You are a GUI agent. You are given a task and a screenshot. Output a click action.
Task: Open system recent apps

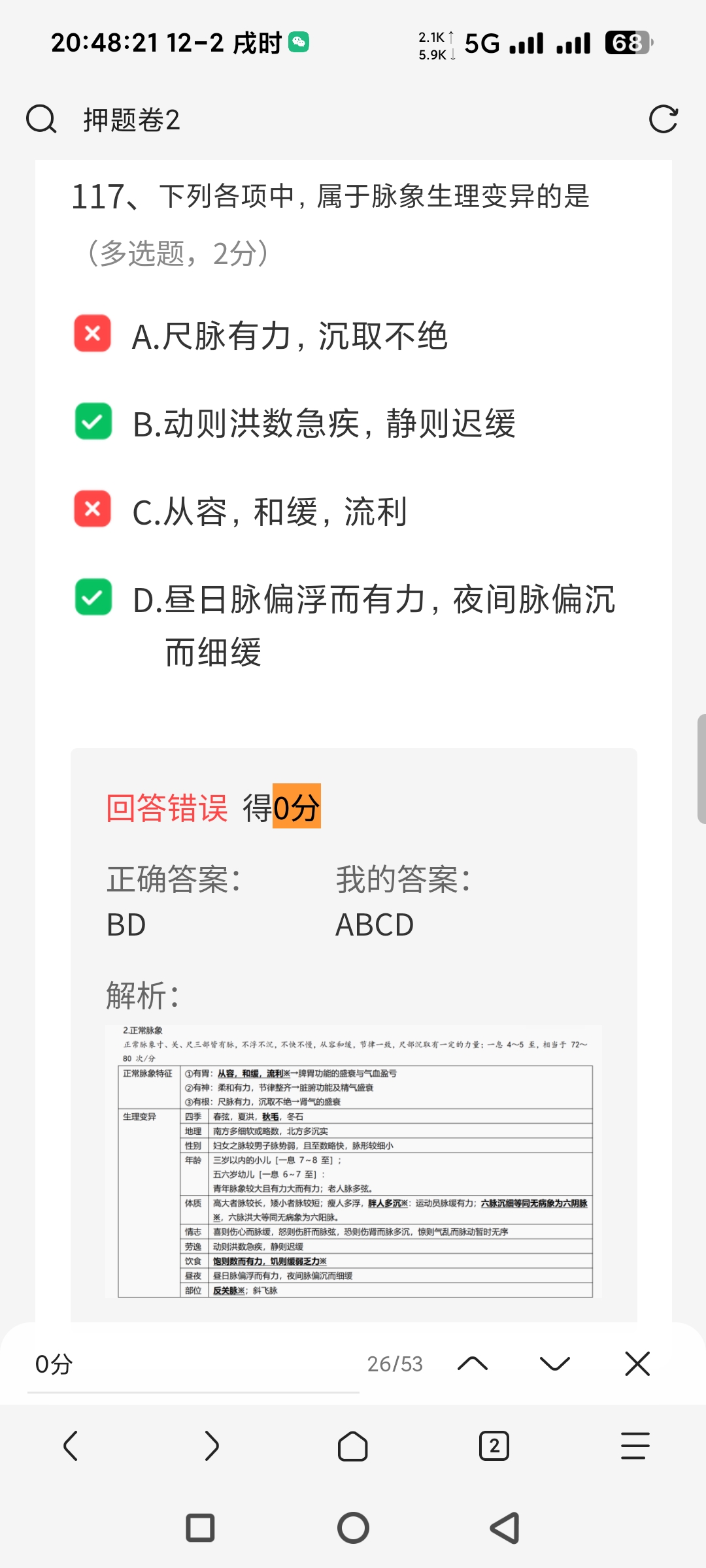pos(201,1528)
